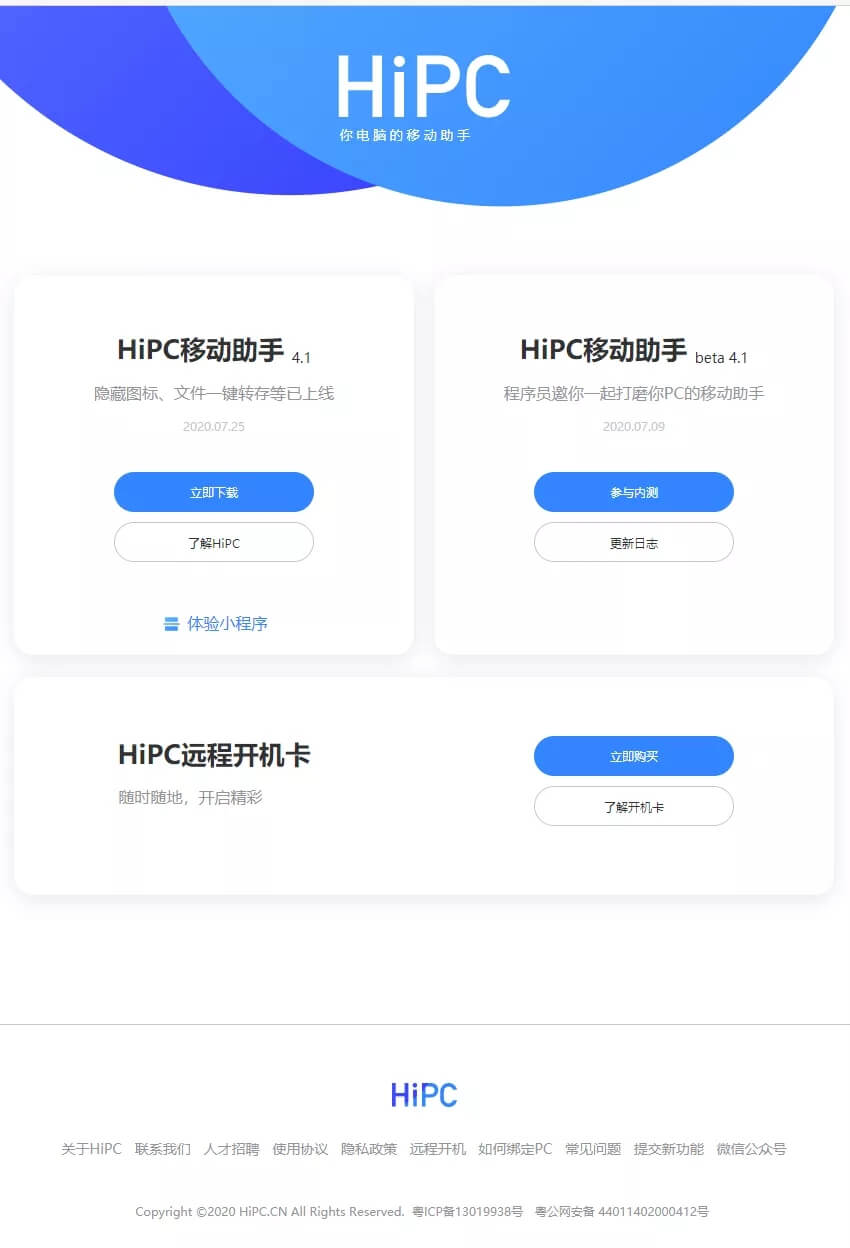Open 如何绑定PC guide
The width and height of the screenshot is (850, 1248).
tap(515, 1149)
